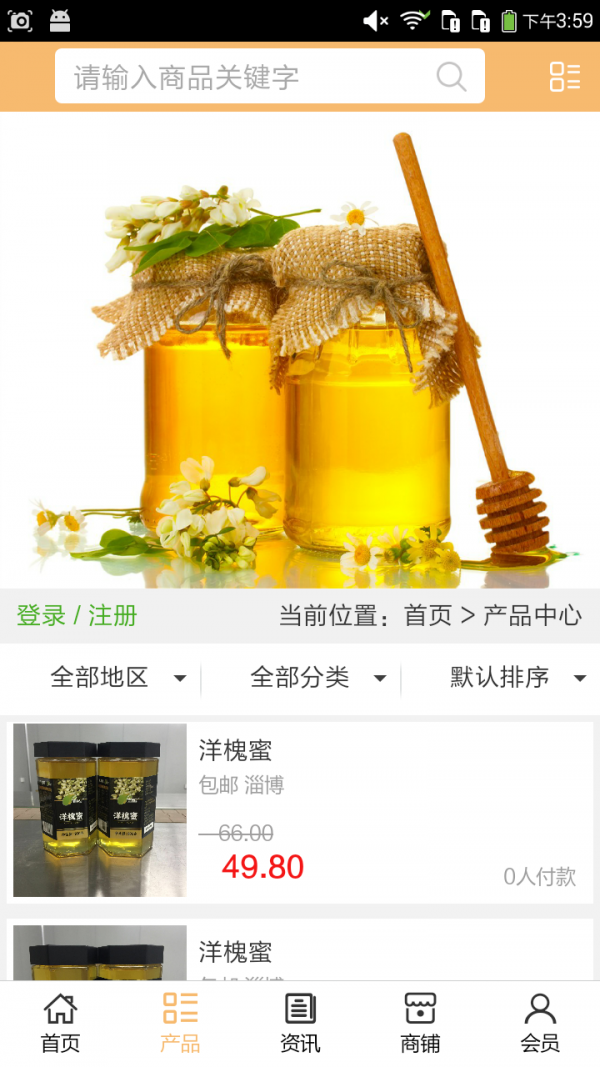Expand the 全部地区 region dropdown
Screen dimensions: 600x1067
click(118, 678)
